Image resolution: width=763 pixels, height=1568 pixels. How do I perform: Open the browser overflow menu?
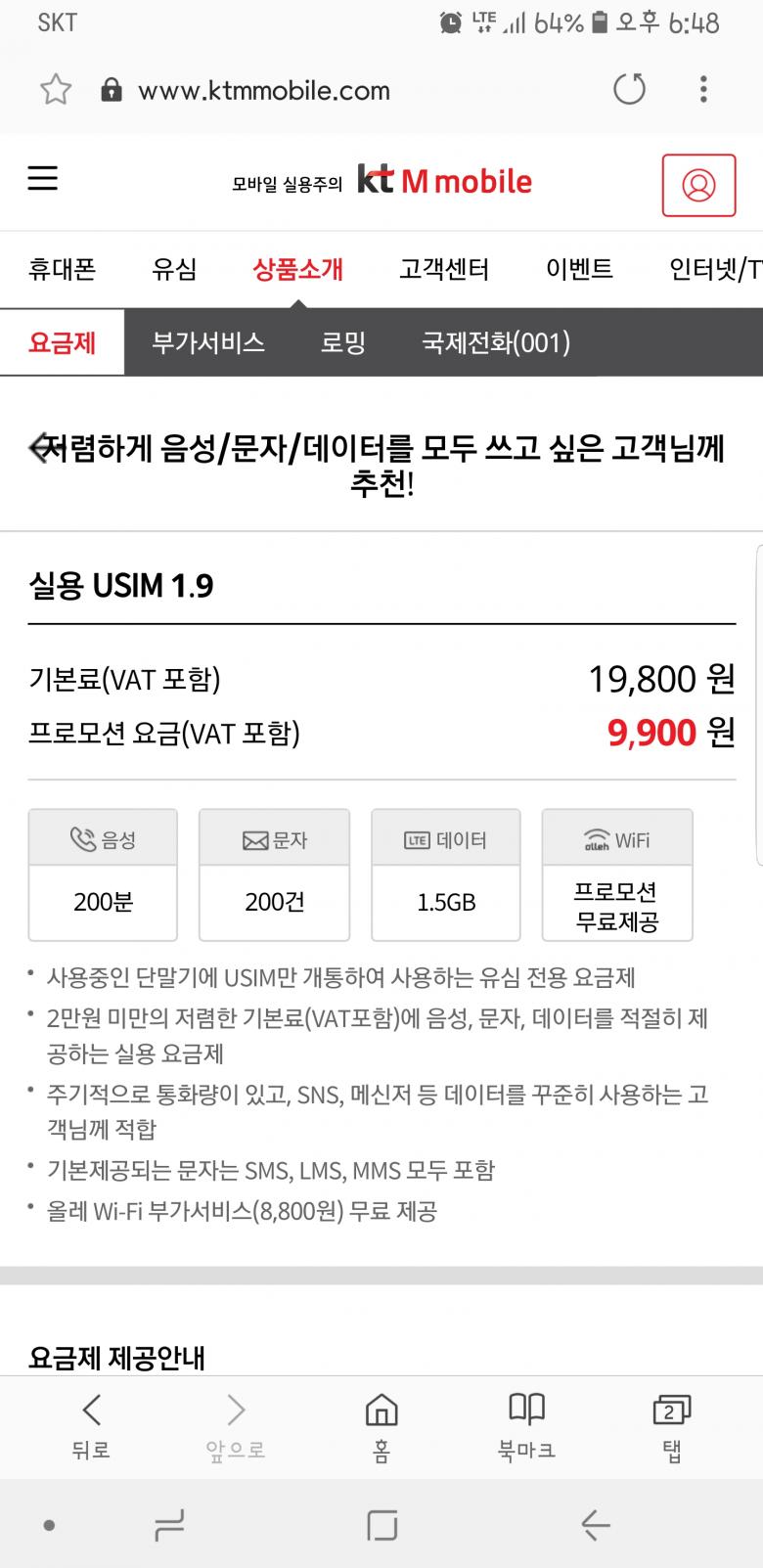point(702,90)
